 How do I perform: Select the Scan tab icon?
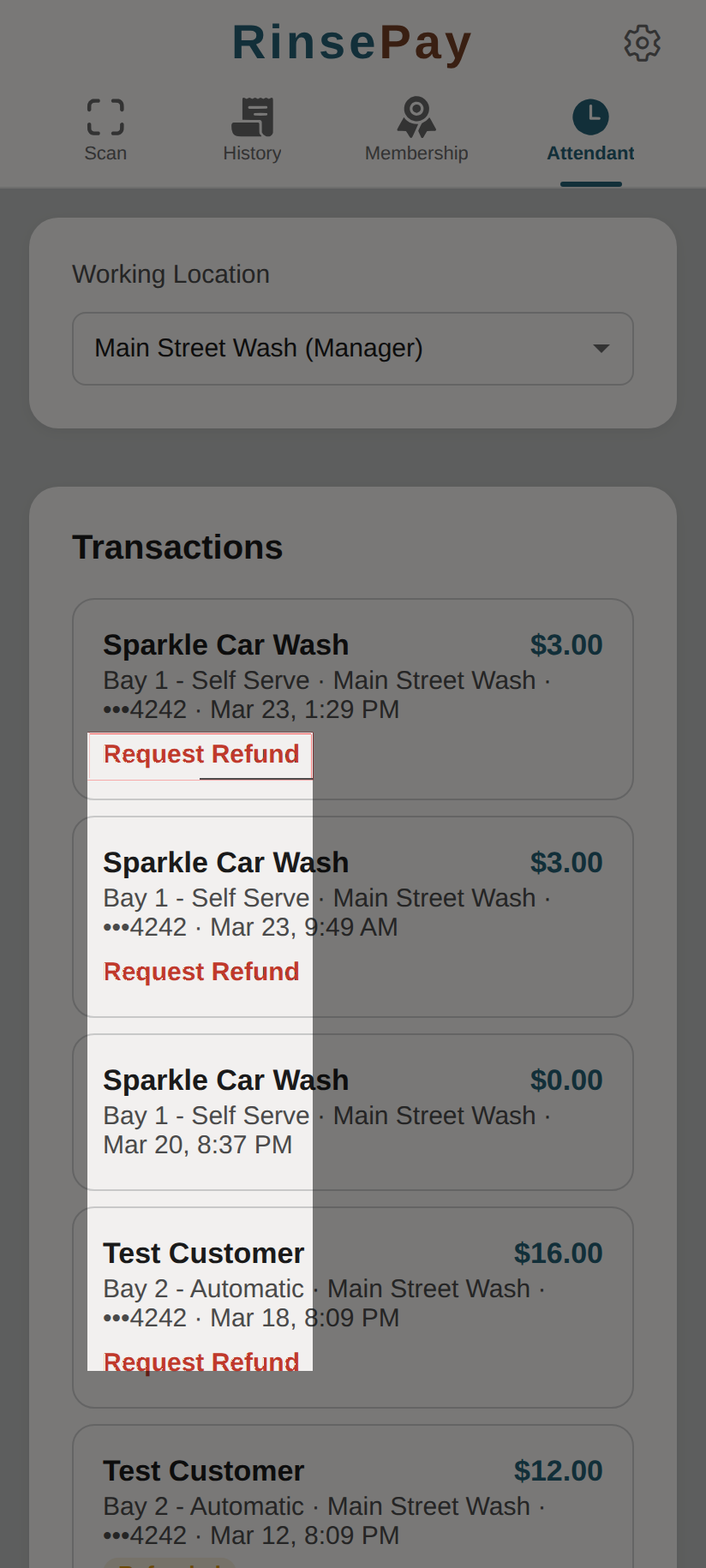click(105, 115)
